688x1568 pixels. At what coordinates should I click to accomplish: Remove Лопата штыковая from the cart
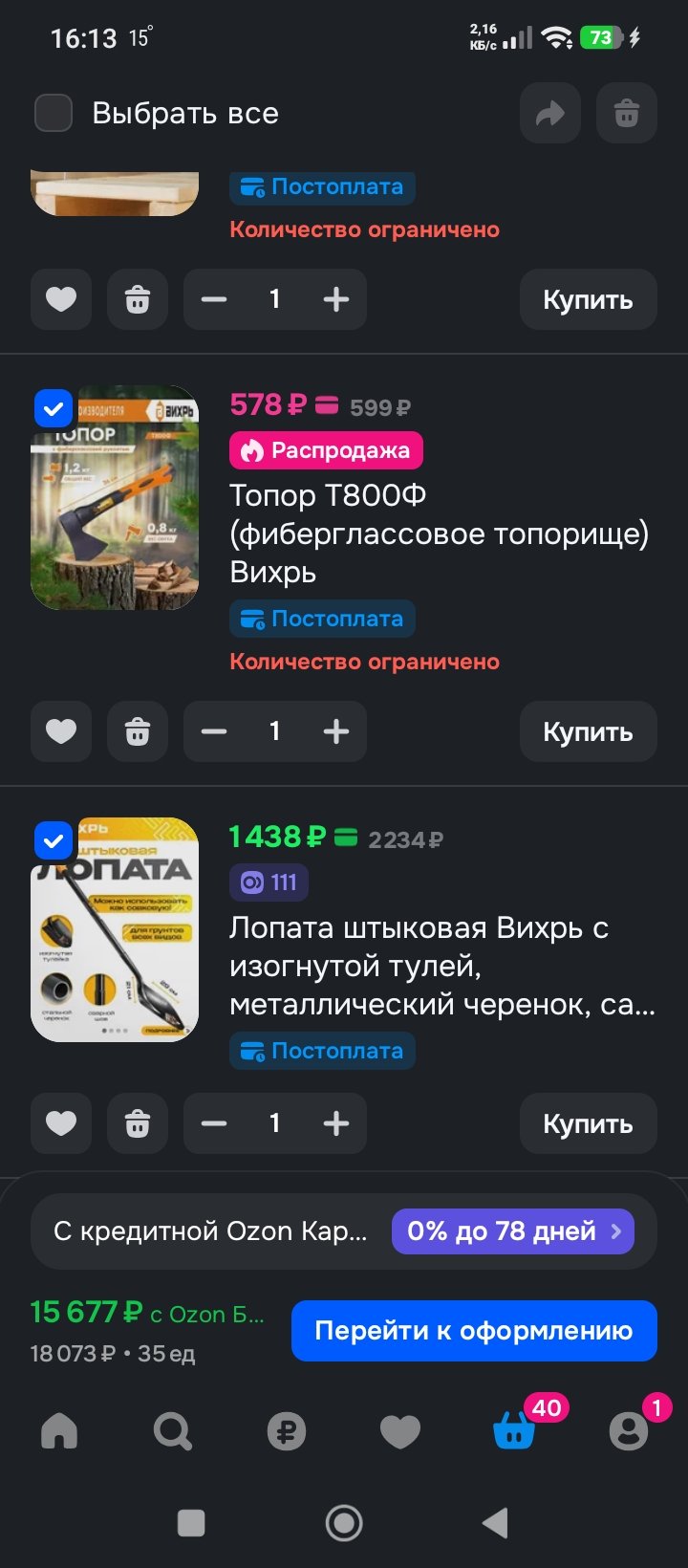[138, 1123]
